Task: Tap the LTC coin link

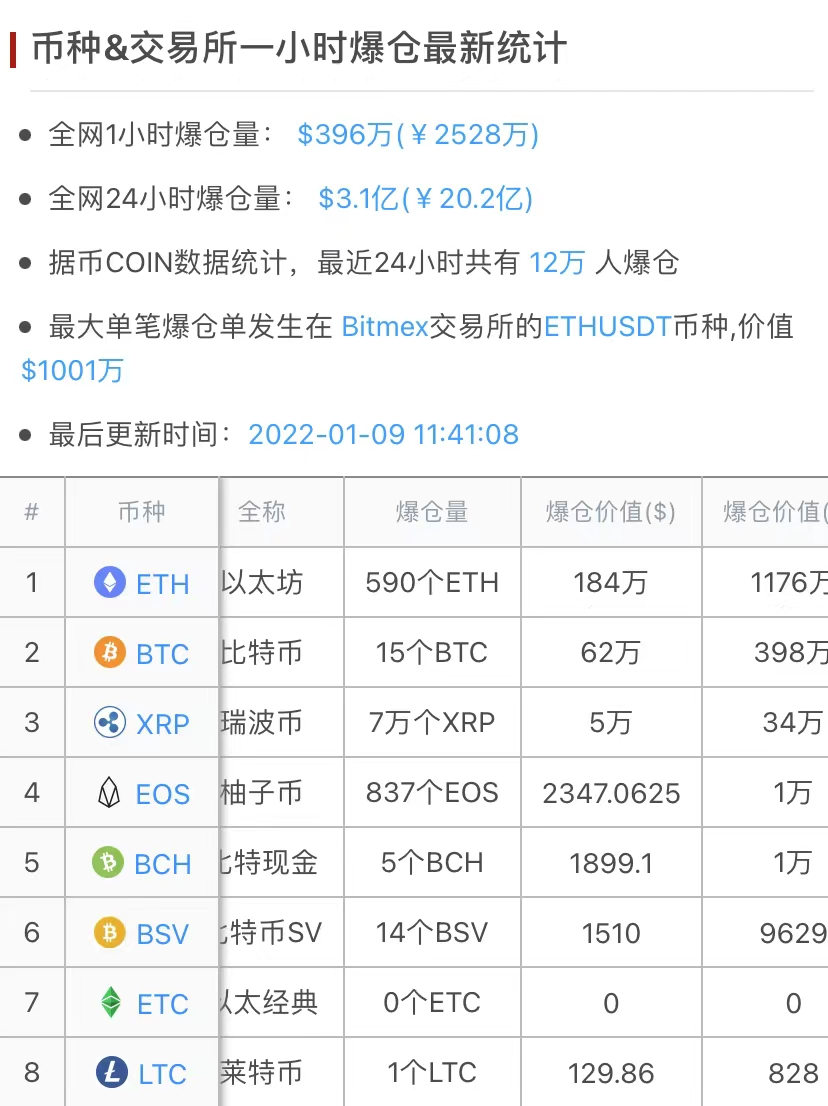Action: [162, 1074]
